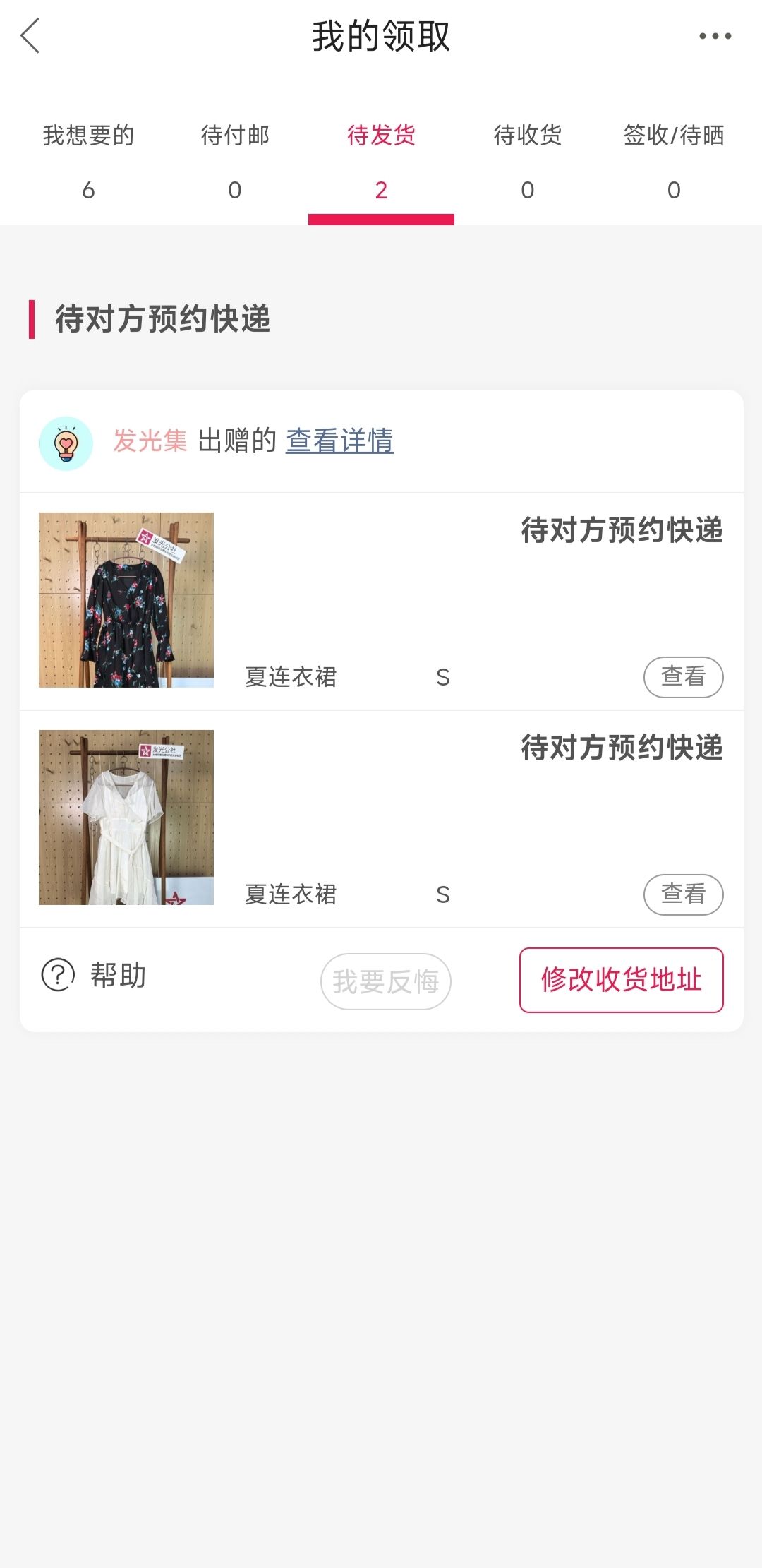Select the 待发货 tab
This screenshot has width=762, height=1568.
coord(381,162)
